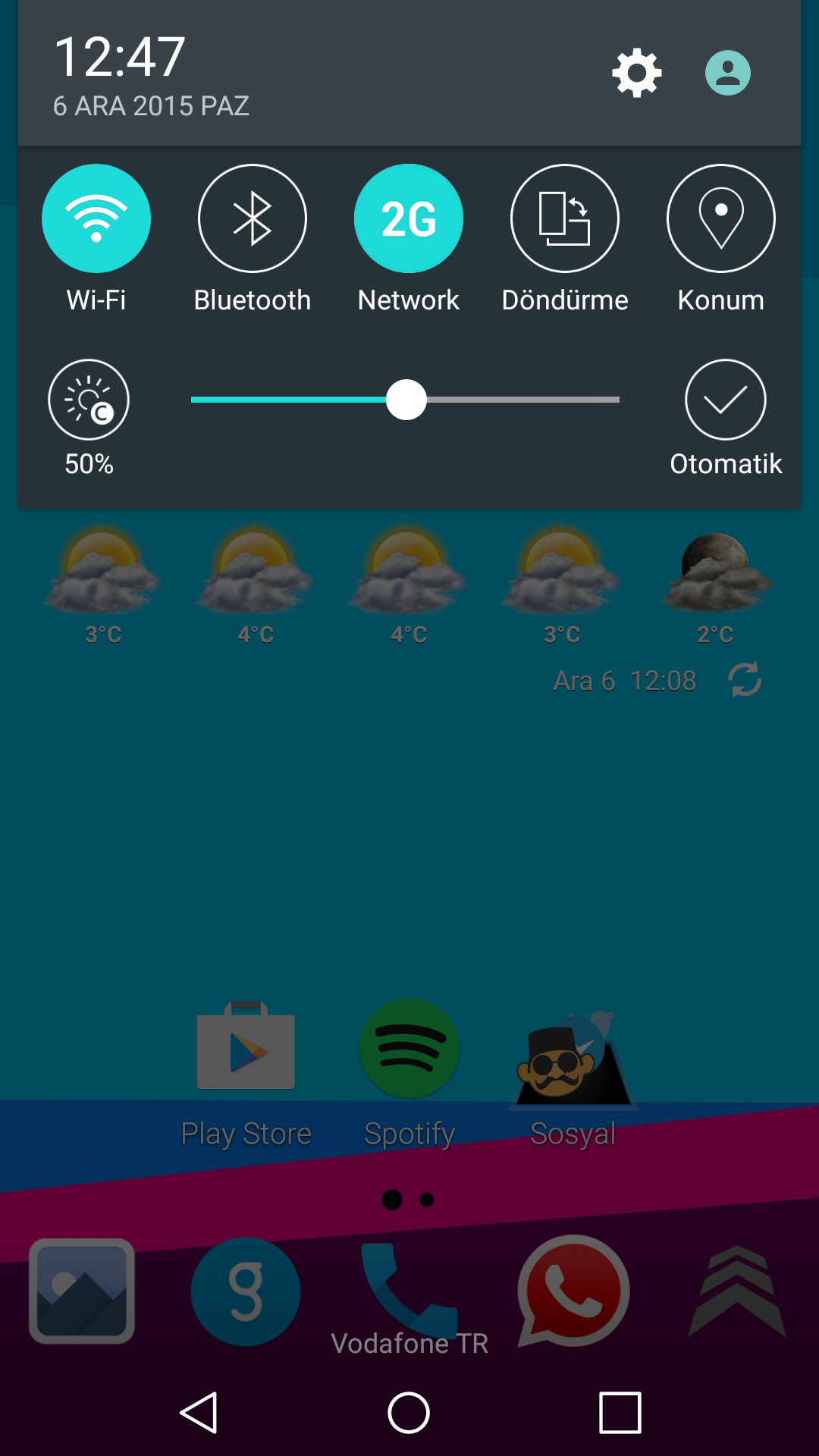This screenshot has height=1456, width=819.
Task: Turn off Wi-Fi
Action: click(96, 218)
